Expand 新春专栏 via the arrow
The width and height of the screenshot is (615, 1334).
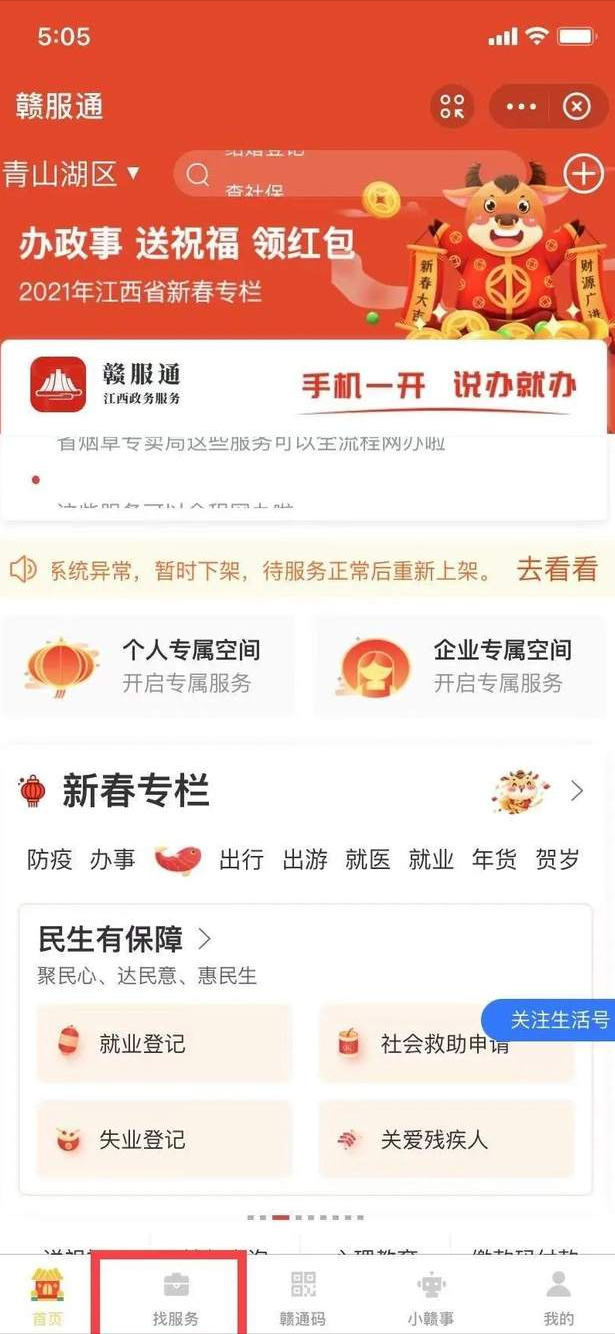point(577,791)
